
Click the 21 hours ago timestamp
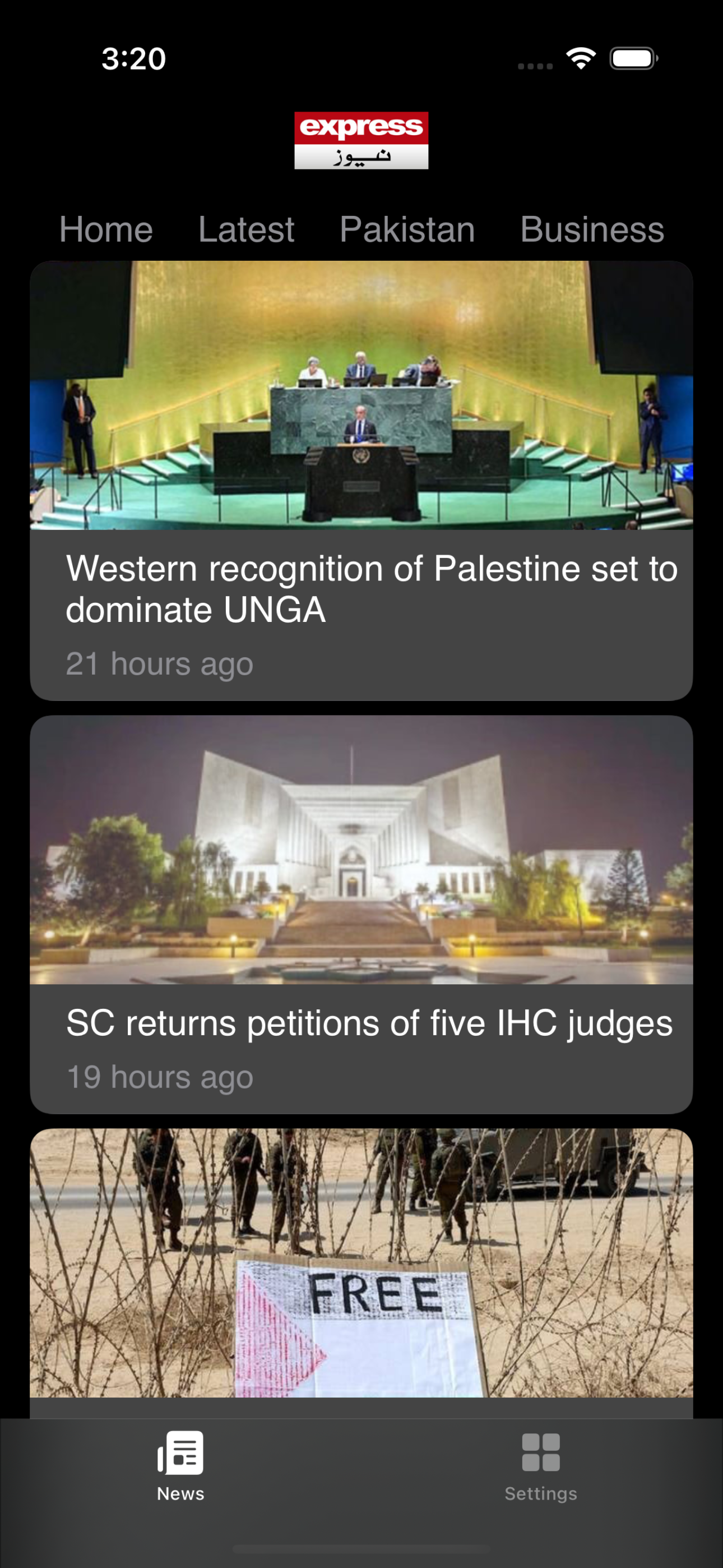tap(159, 663)
